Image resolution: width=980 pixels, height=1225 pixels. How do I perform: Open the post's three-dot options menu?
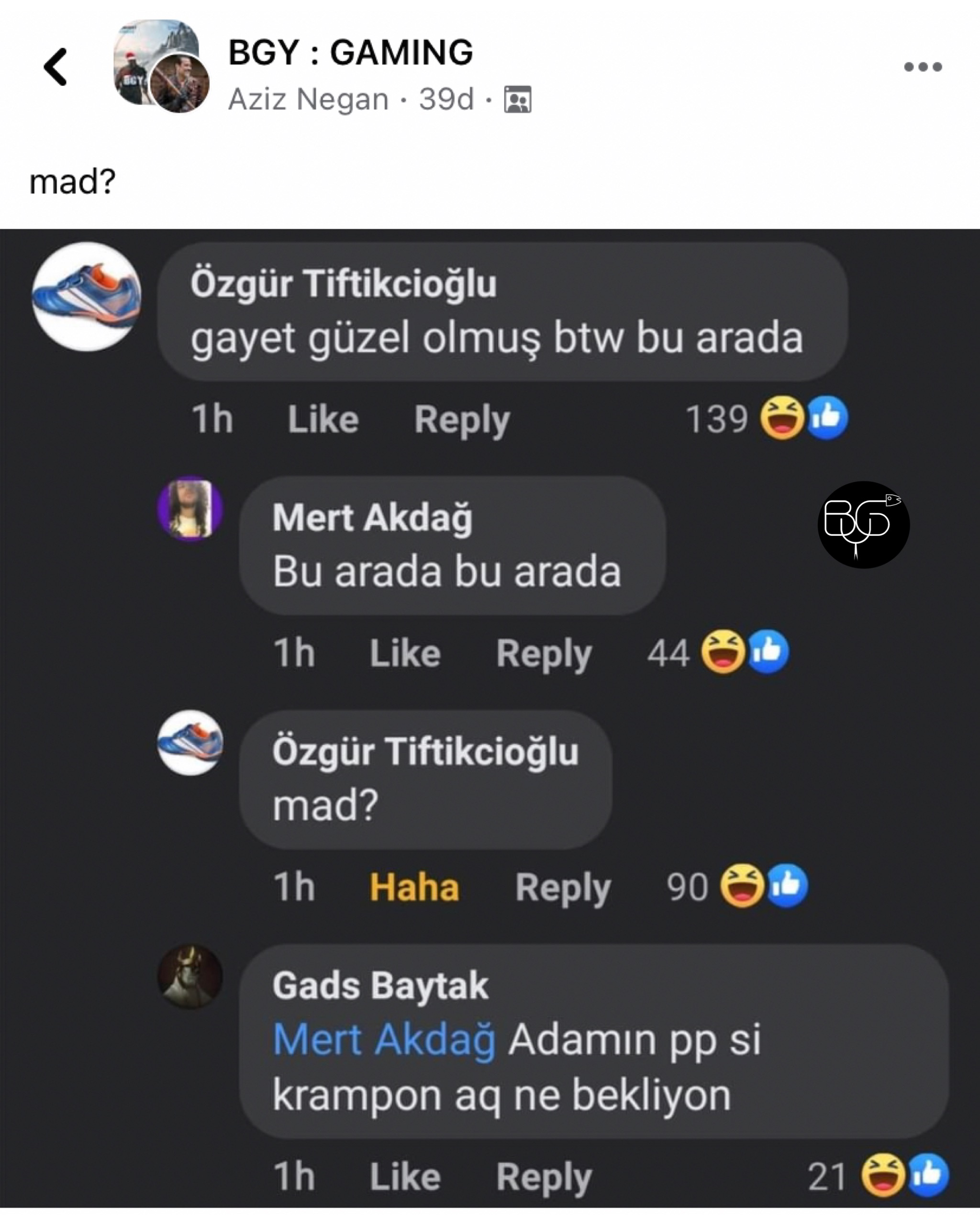pos(923,67)
